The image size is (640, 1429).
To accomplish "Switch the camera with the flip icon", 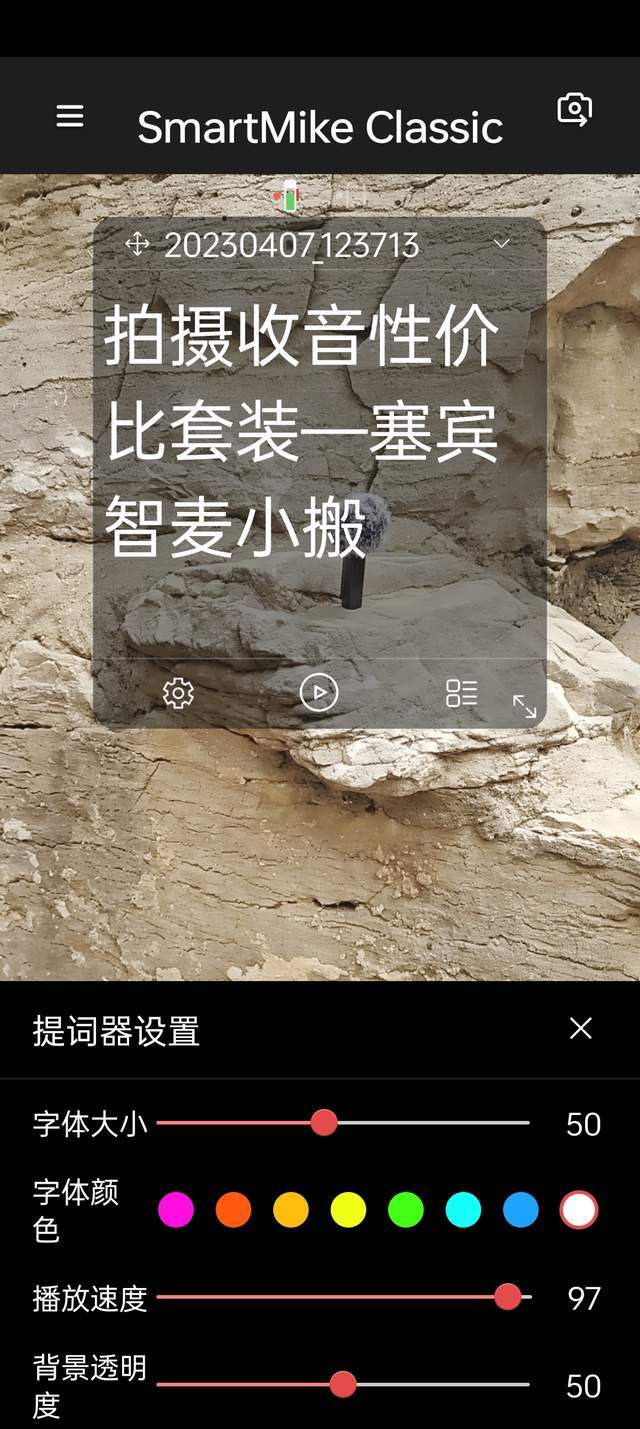I will point(575,109).
